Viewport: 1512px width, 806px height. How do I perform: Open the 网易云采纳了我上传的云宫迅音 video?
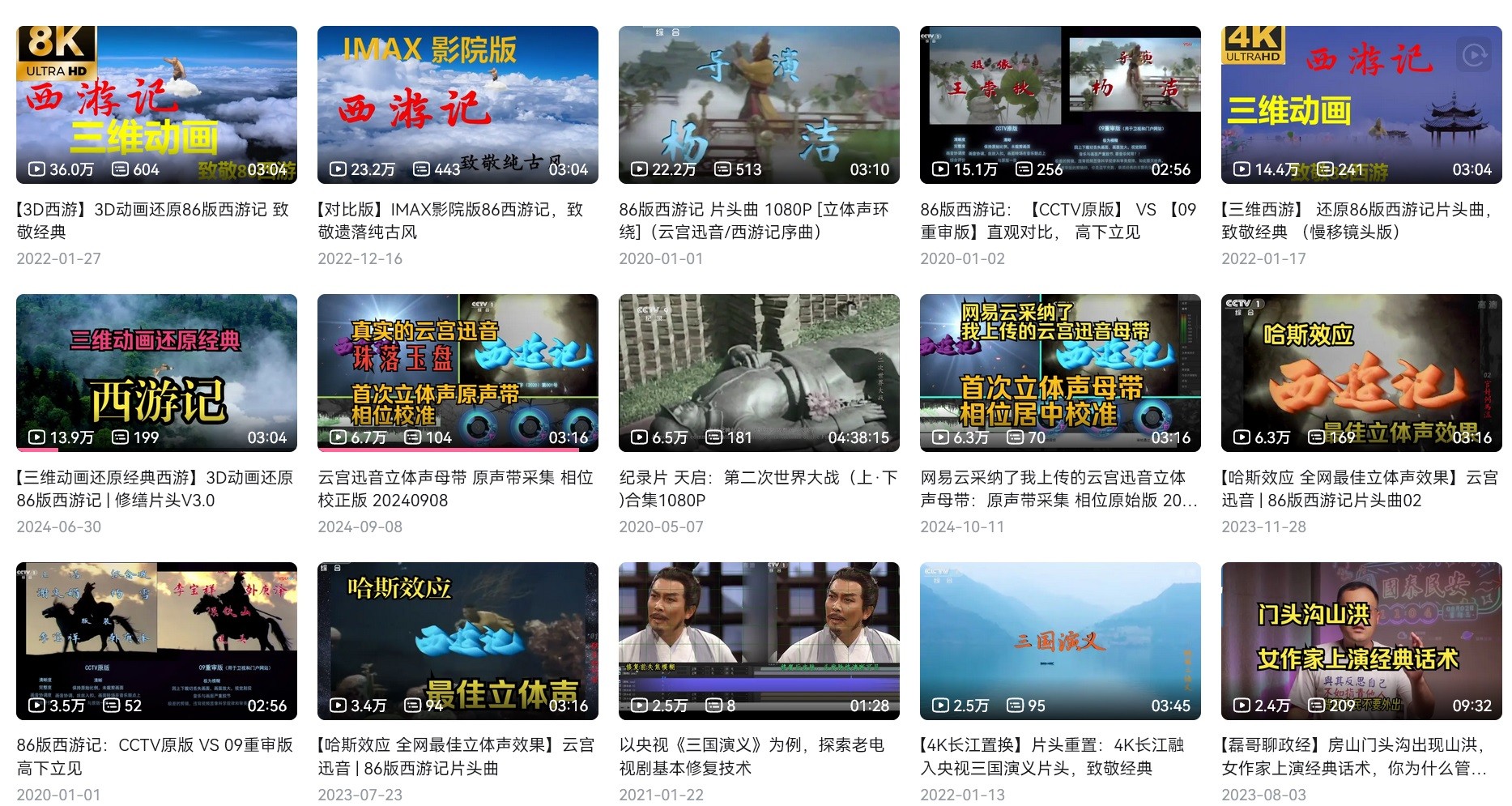pyautogui.click(x=1060, y=373)
